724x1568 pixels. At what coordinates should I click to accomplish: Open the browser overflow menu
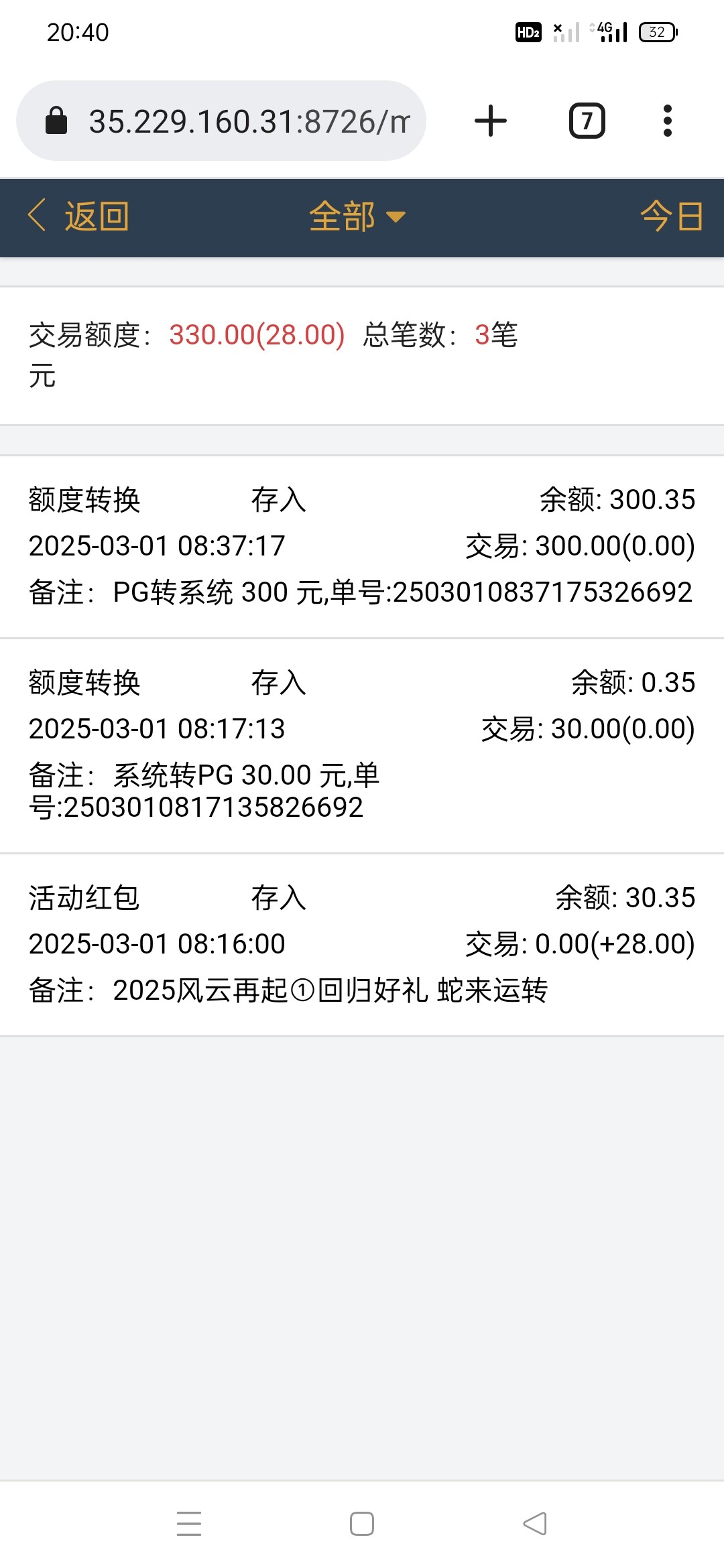667,121
